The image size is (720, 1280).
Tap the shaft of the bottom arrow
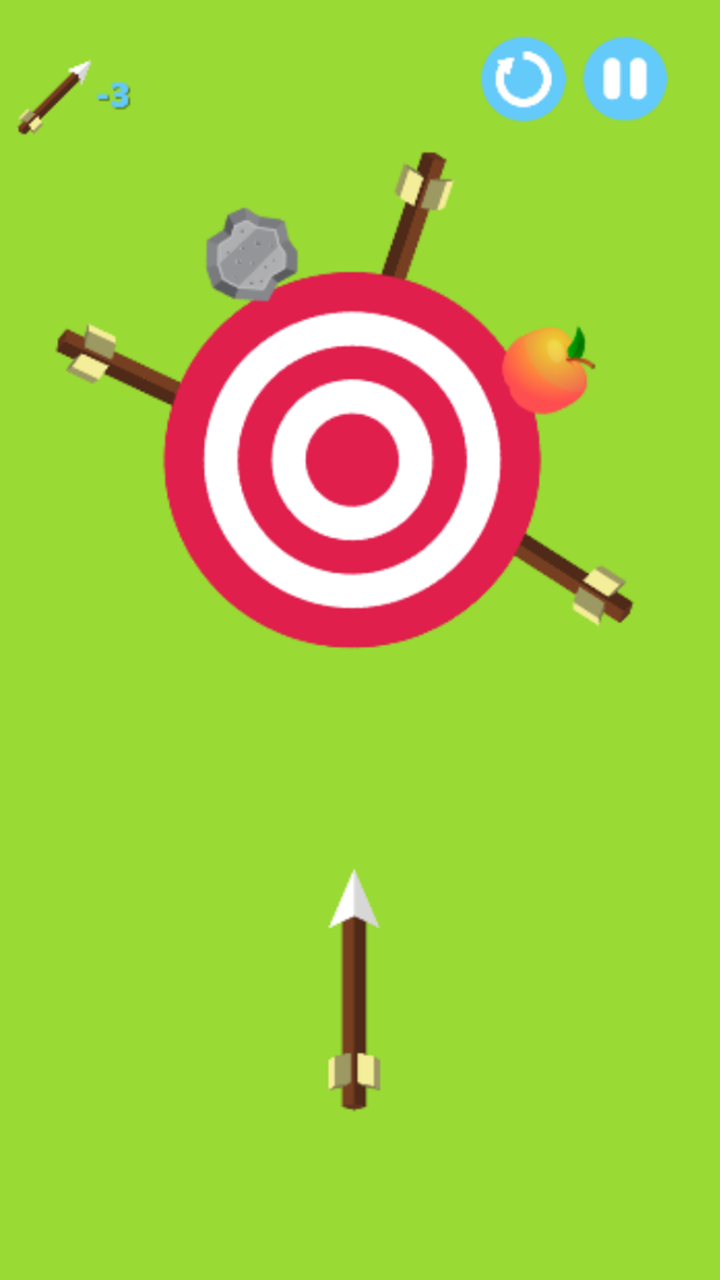tap(354, 1000)
